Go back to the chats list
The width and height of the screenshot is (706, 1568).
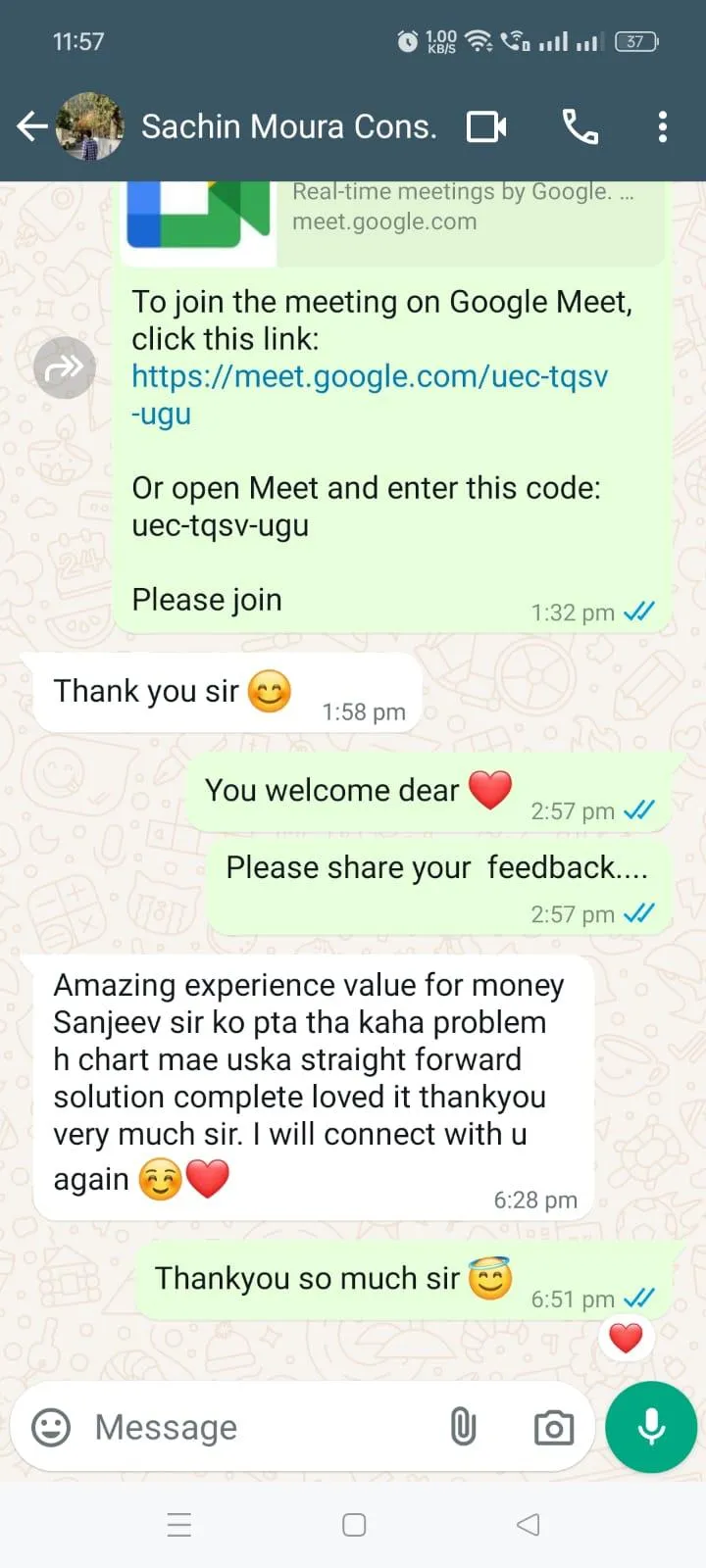(x=31, y=126)
